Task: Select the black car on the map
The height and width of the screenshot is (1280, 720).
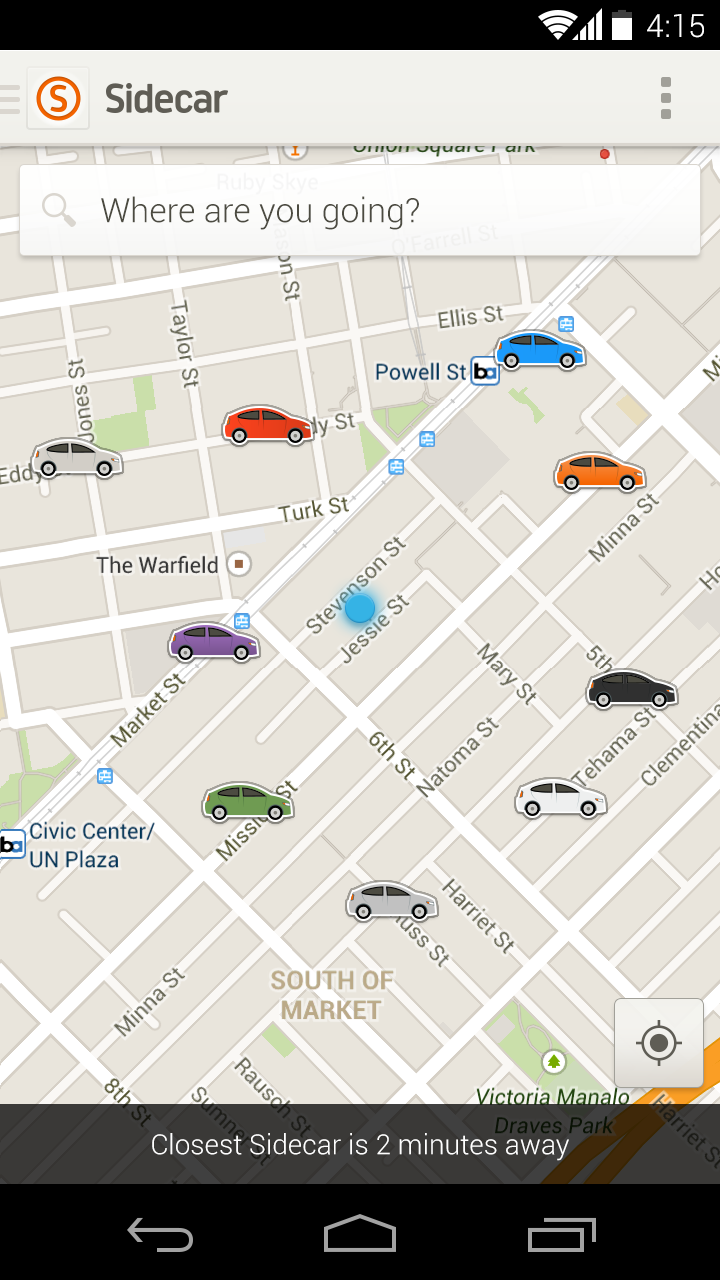Action: tap(631, 689)
